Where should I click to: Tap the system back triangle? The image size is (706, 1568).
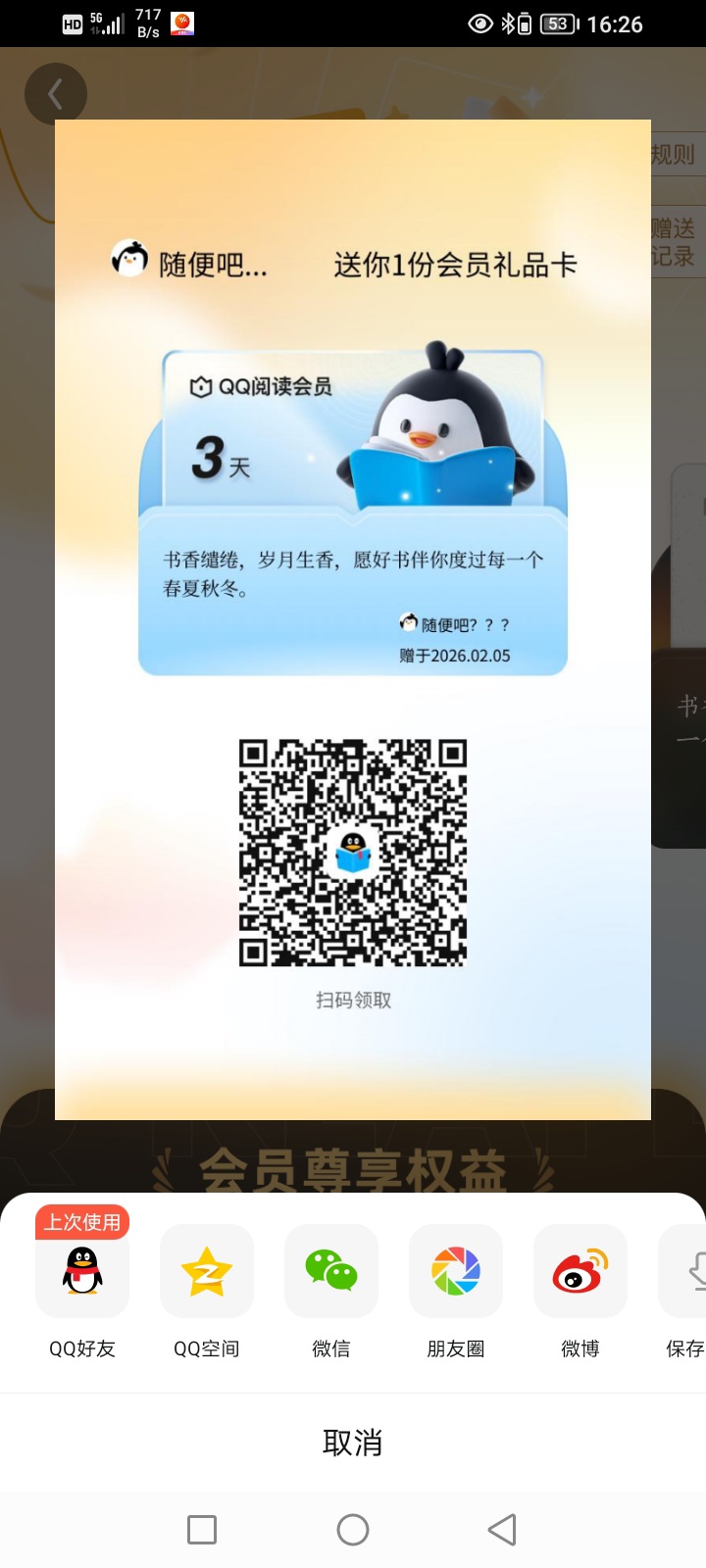coord(502,1530)
